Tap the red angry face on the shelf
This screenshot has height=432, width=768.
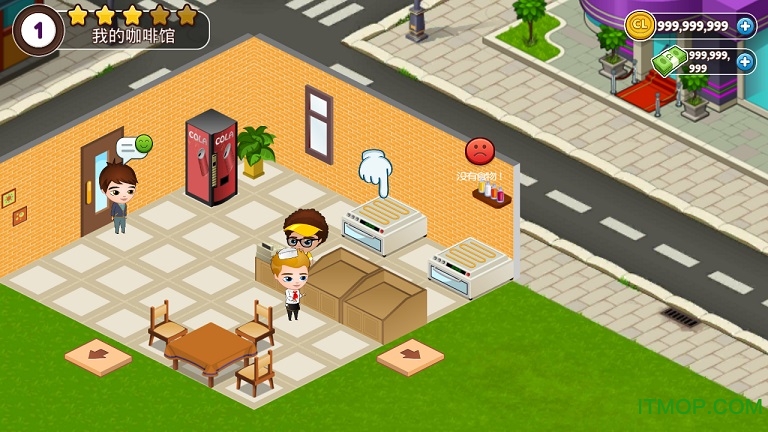tap(480, 151)
